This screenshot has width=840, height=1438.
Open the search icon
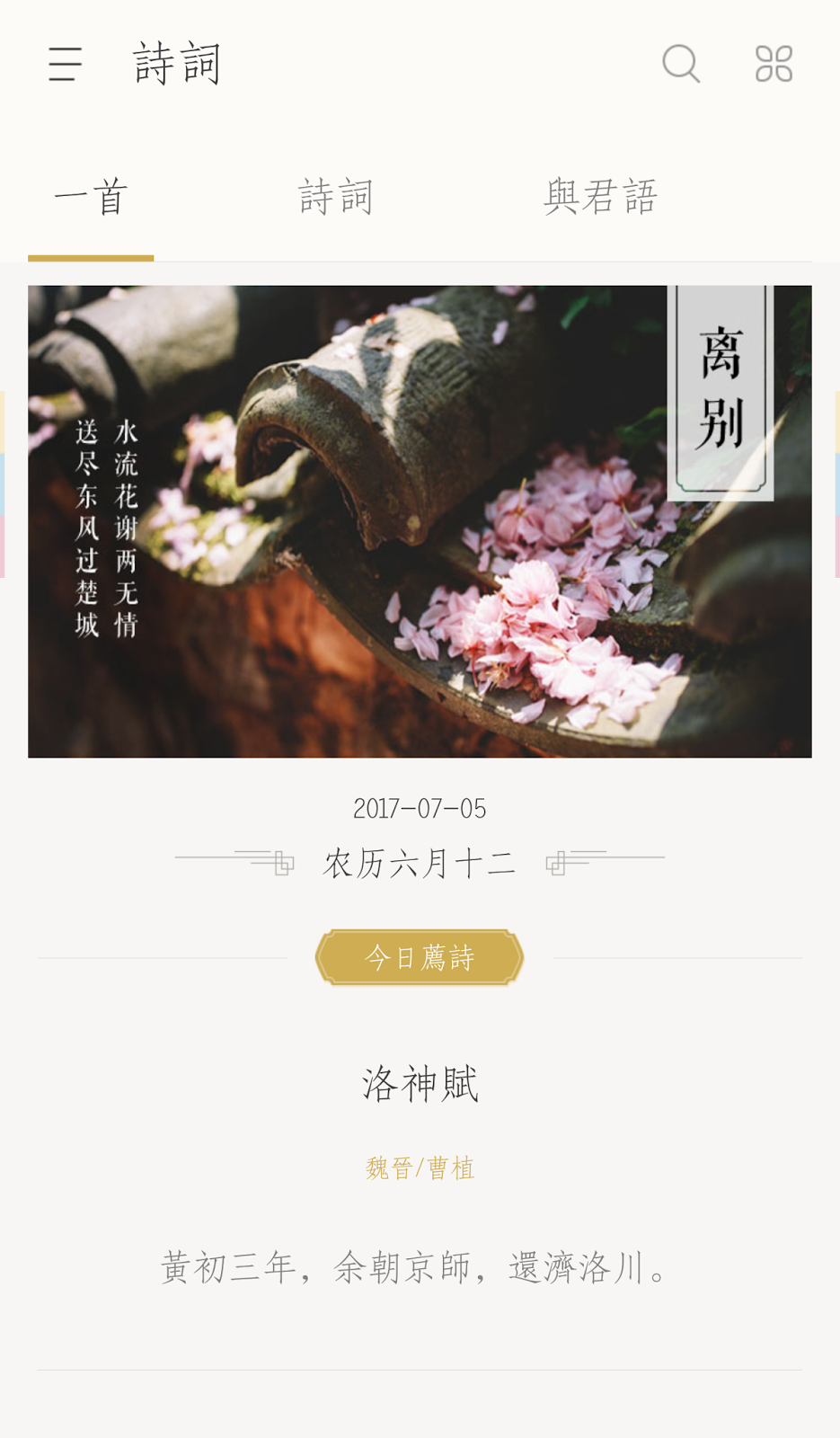point(680,64)
